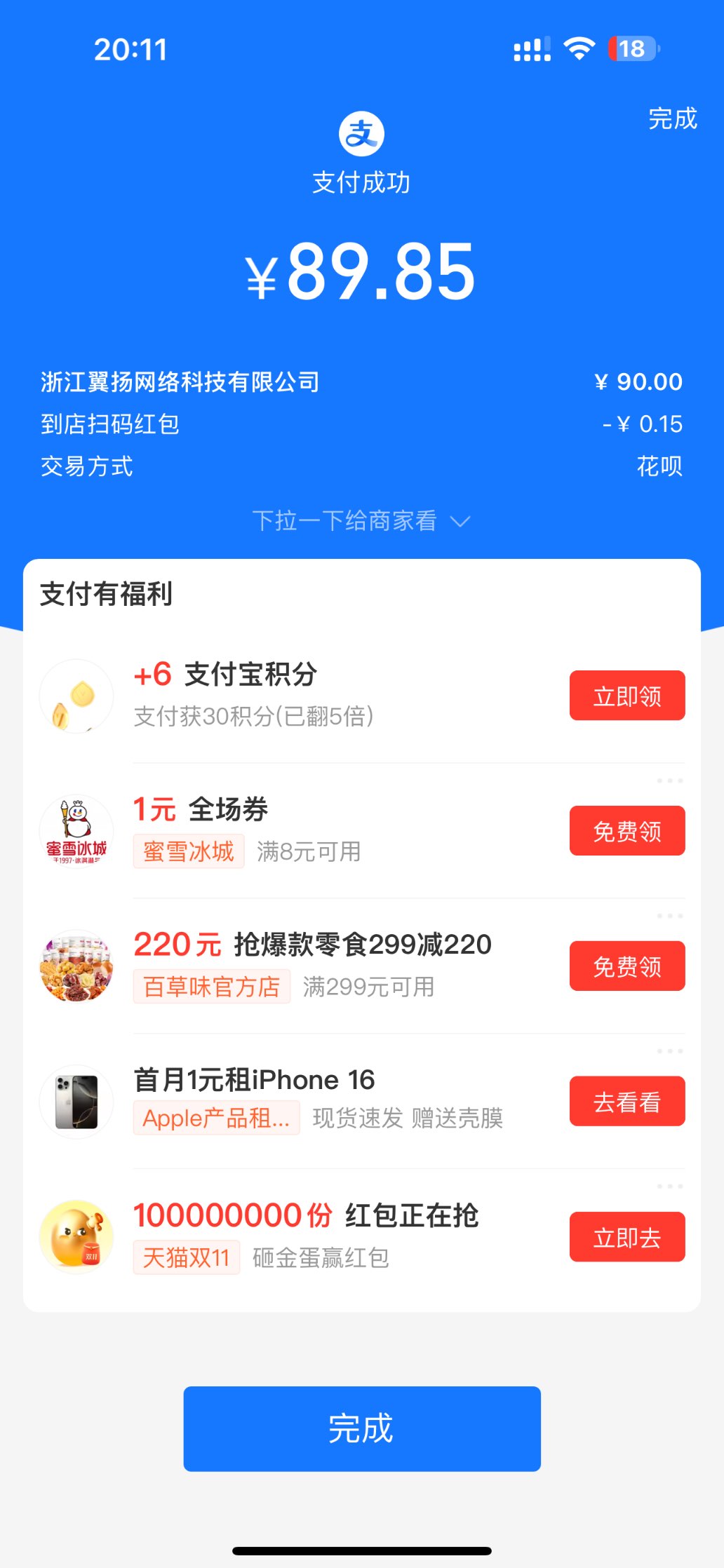Claim 支付宝积分 with 立即领

(626, 696)
